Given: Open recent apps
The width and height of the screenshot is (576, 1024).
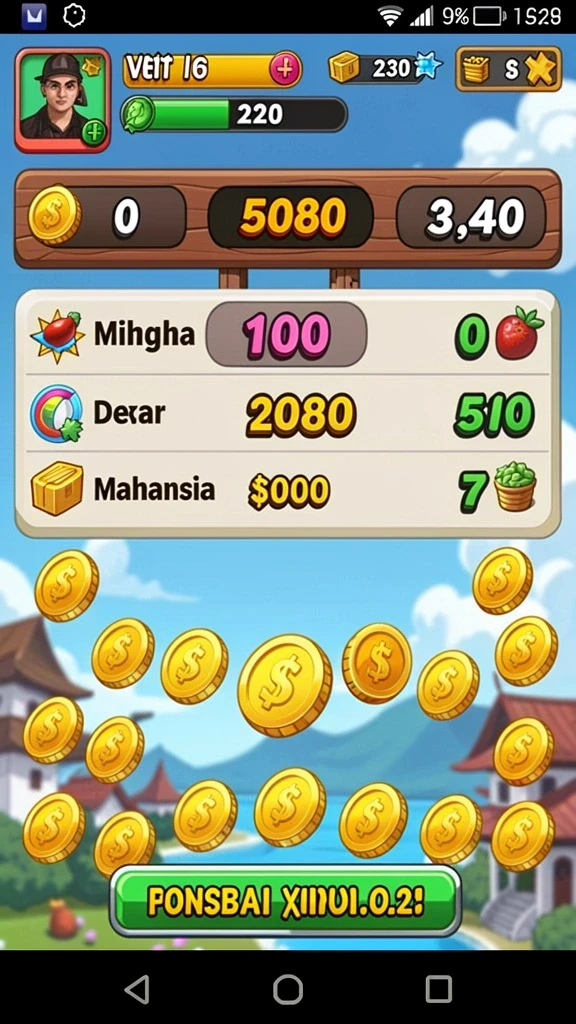Looking at the screenshot, I should point(439,989).
